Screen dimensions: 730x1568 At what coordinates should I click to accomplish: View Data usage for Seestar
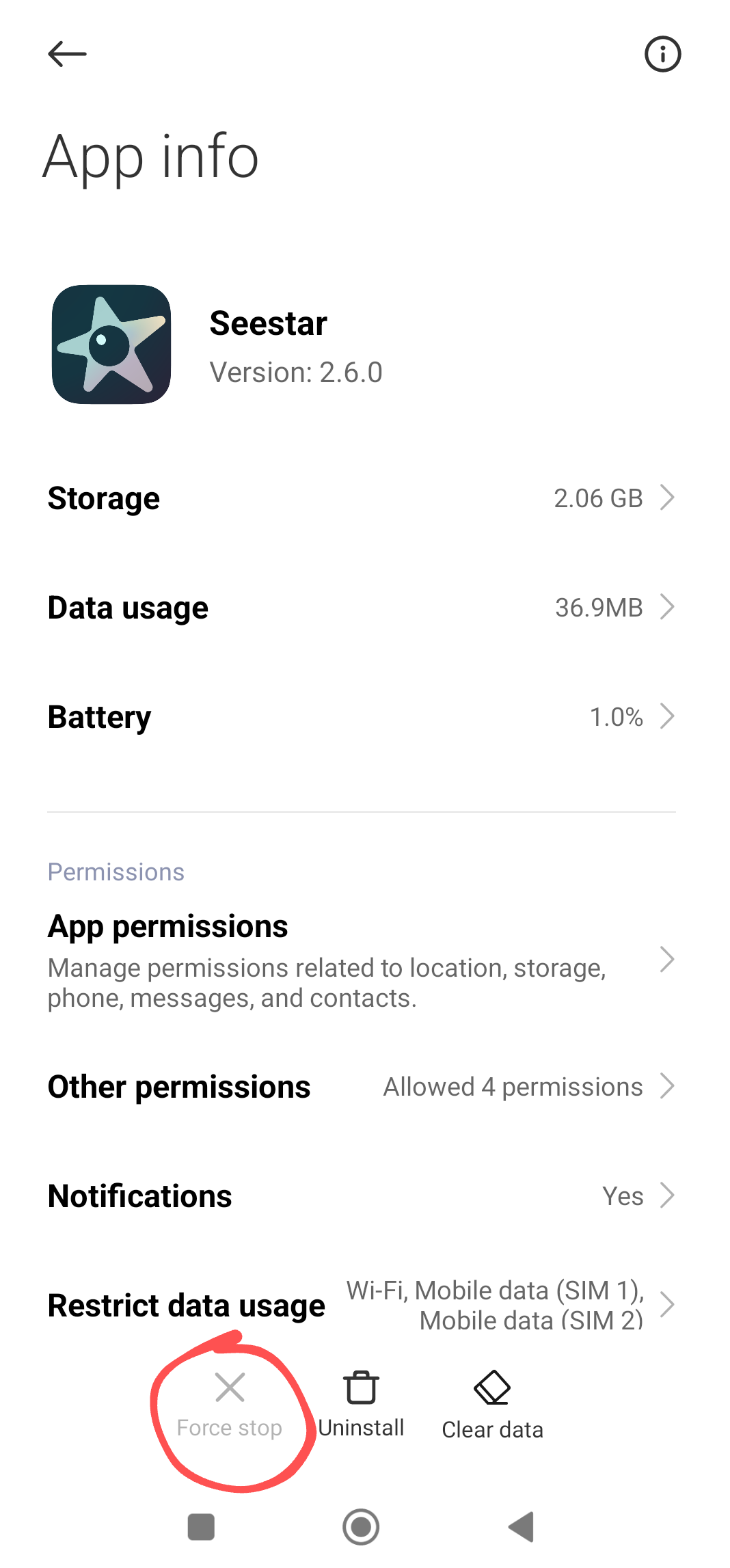[362, 608]
